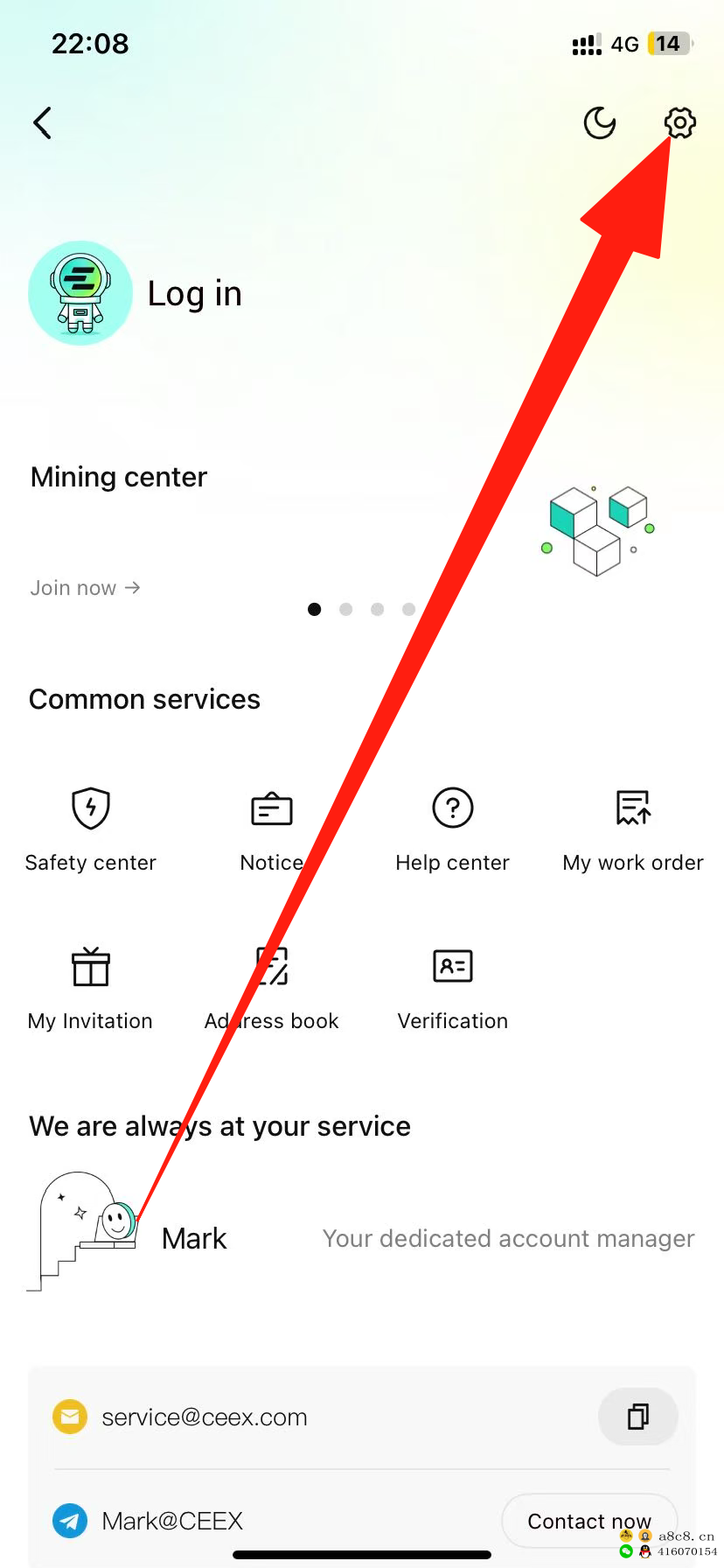Open the settings gear
This screenshot has height=1568, width=724.
pos(679,123)
